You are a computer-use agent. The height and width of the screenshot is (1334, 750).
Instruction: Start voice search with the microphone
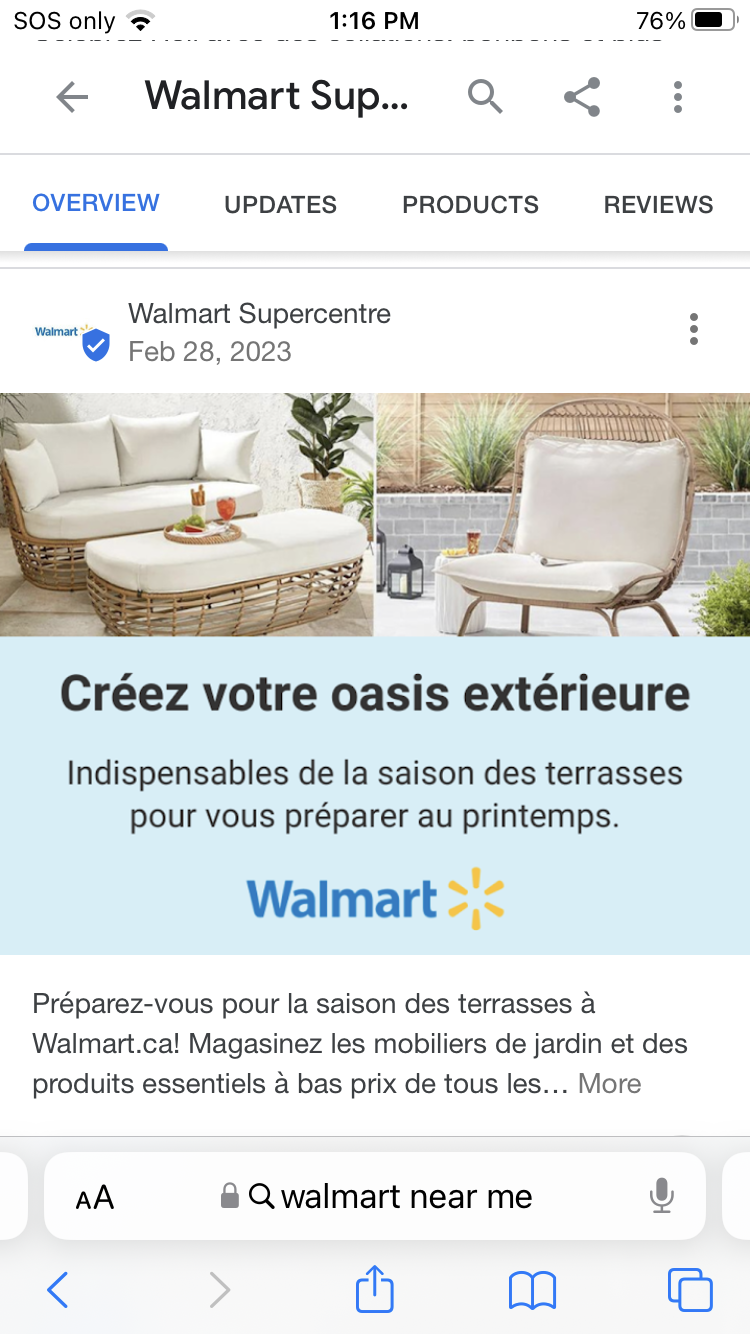coord(661,1196)
